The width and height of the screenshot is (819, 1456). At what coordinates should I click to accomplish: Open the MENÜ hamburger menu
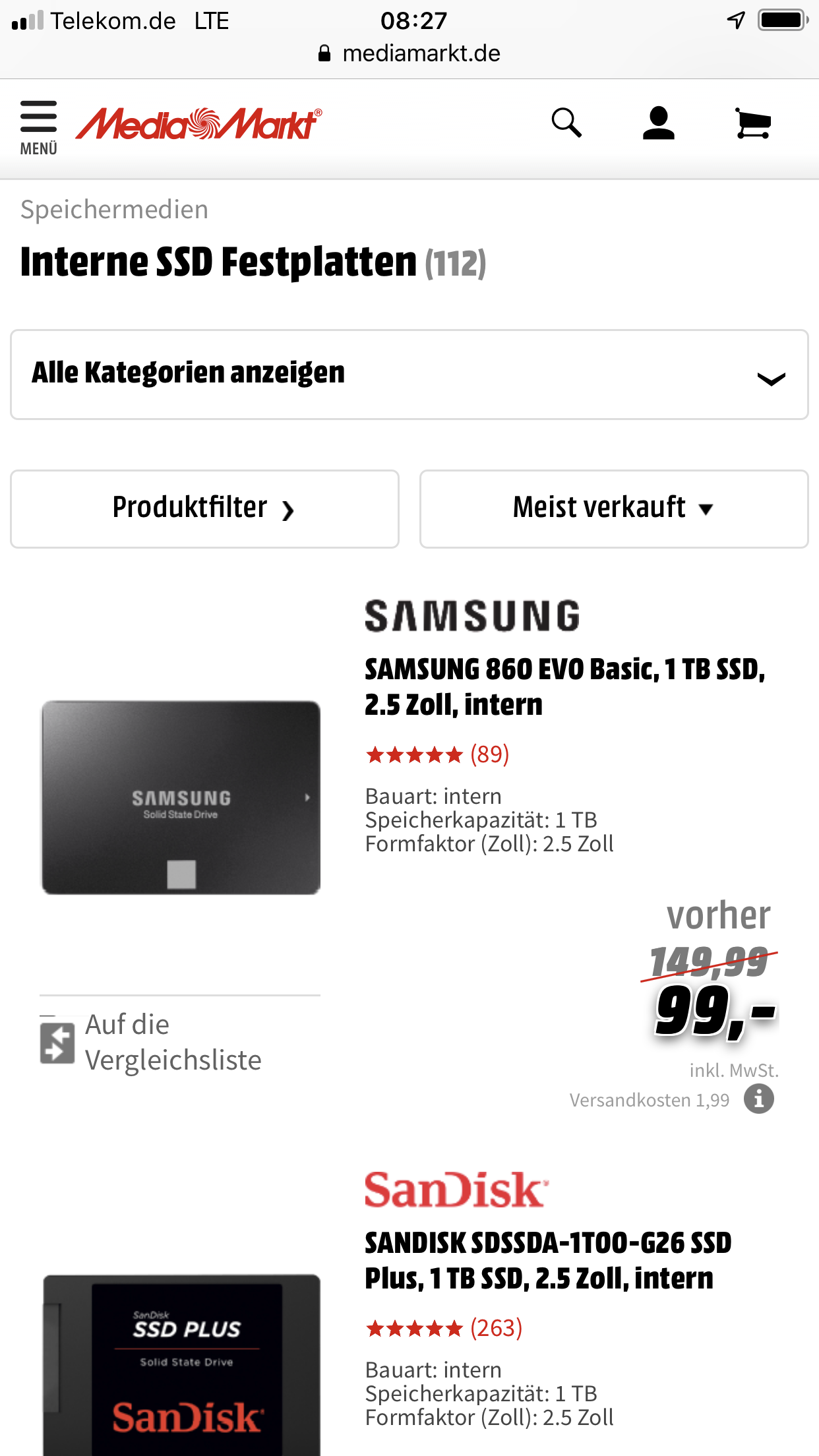pyautogui.click(x=38, y=127)
